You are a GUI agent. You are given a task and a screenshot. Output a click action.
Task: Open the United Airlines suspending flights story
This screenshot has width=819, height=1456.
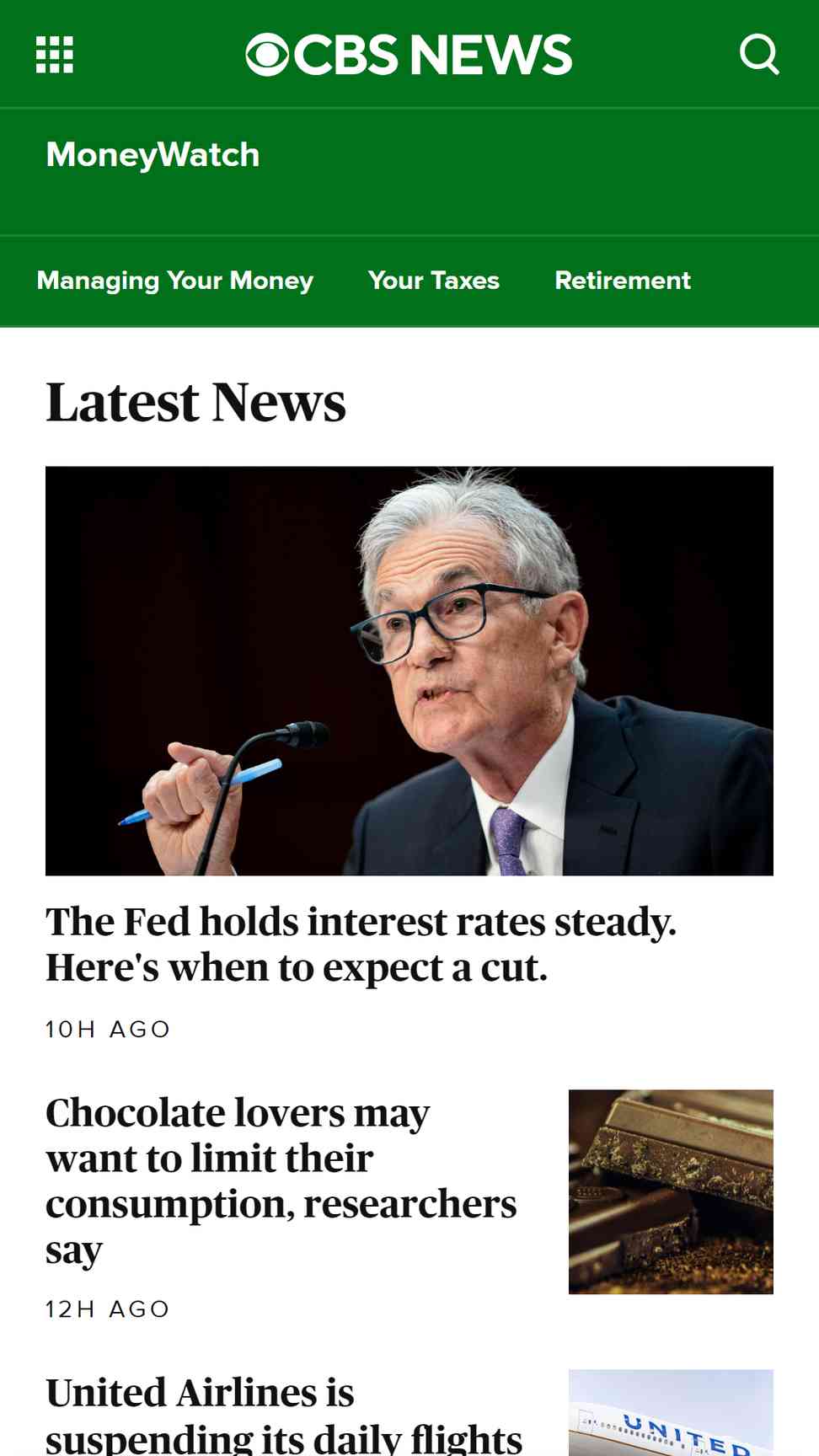[284, 1415]
